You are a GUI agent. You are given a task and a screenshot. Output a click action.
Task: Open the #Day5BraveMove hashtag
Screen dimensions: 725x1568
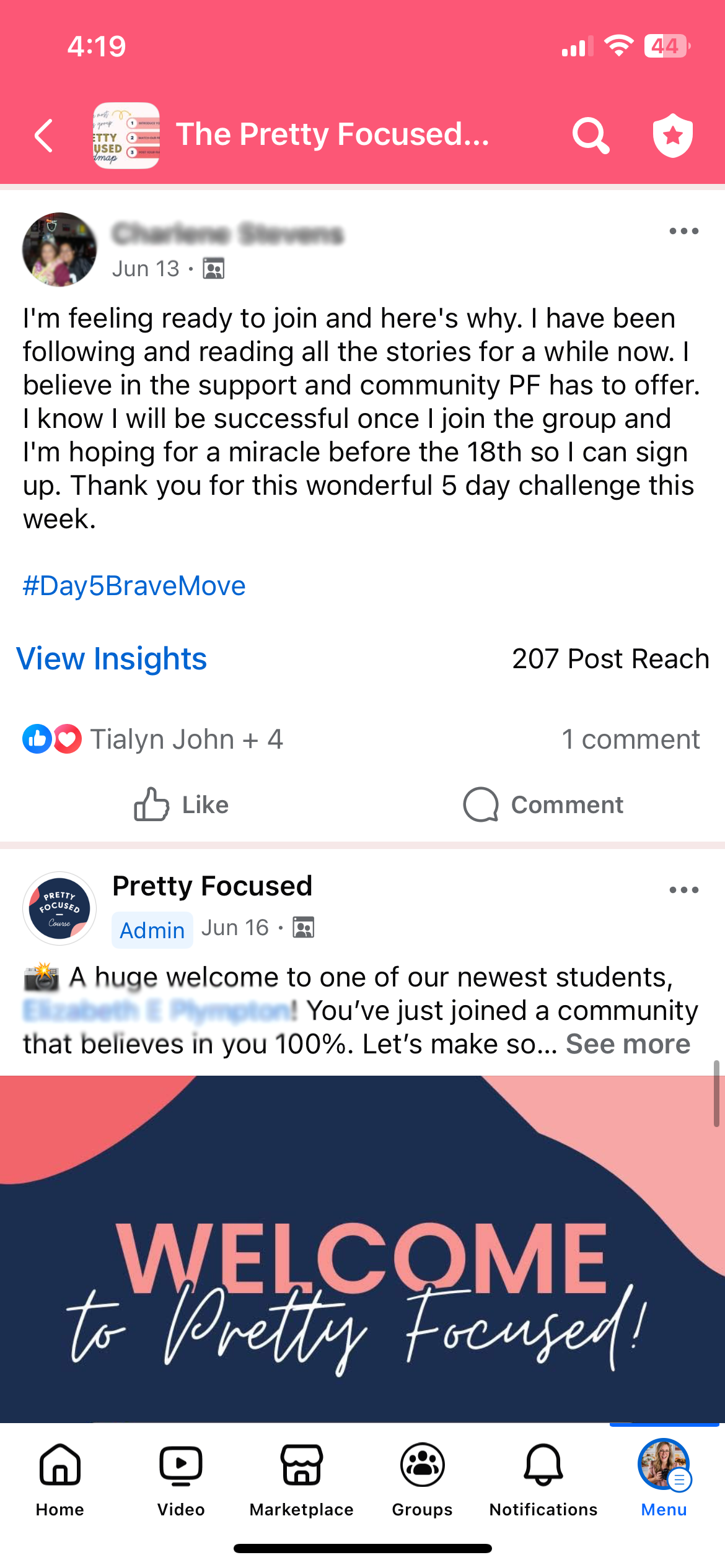coord(134,586)
